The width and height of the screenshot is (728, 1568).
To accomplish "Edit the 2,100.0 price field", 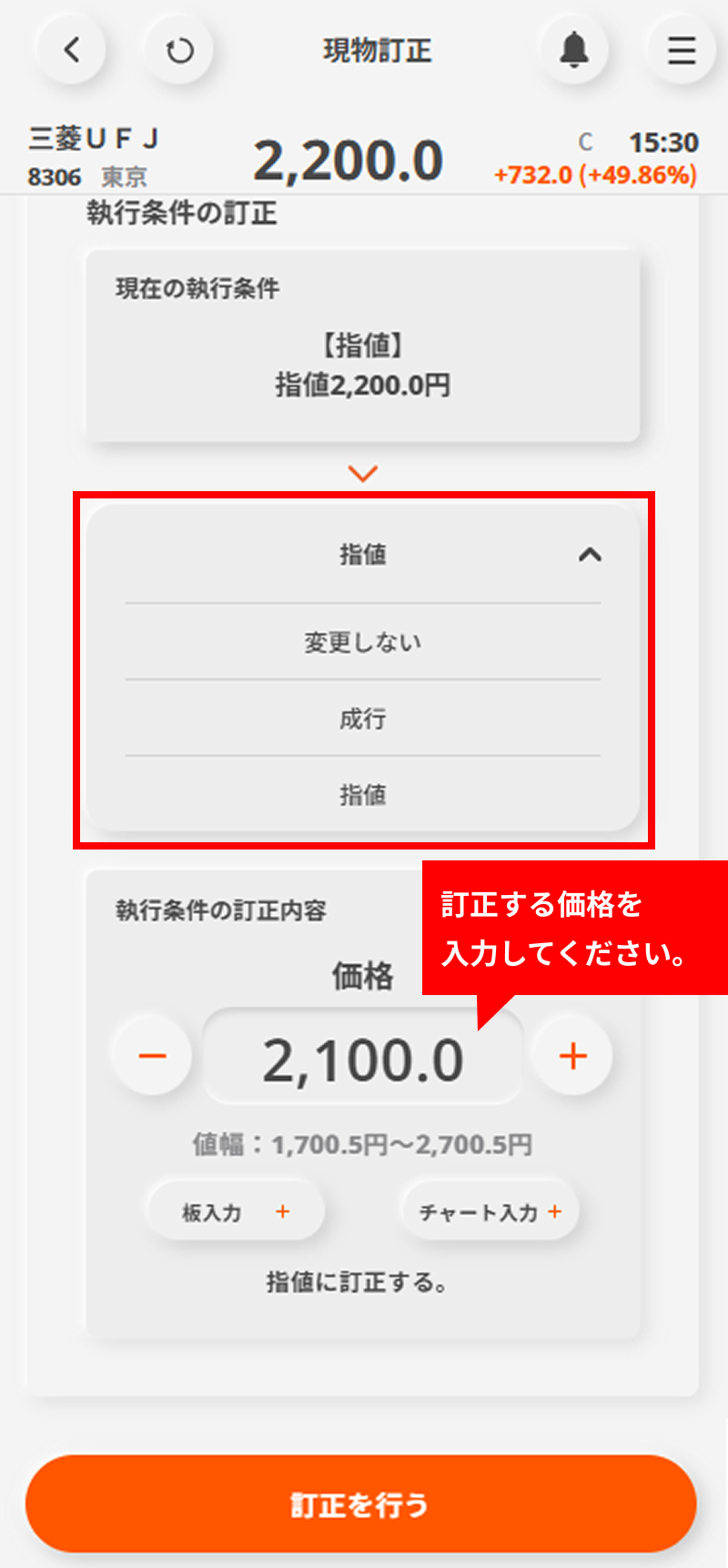I will 362,1060.
